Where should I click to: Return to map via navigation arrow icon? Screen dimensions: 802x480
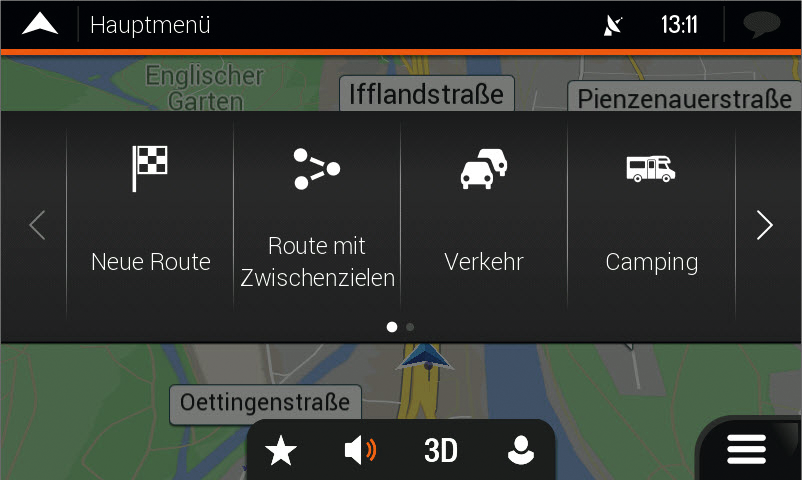(x=39, y=24)
